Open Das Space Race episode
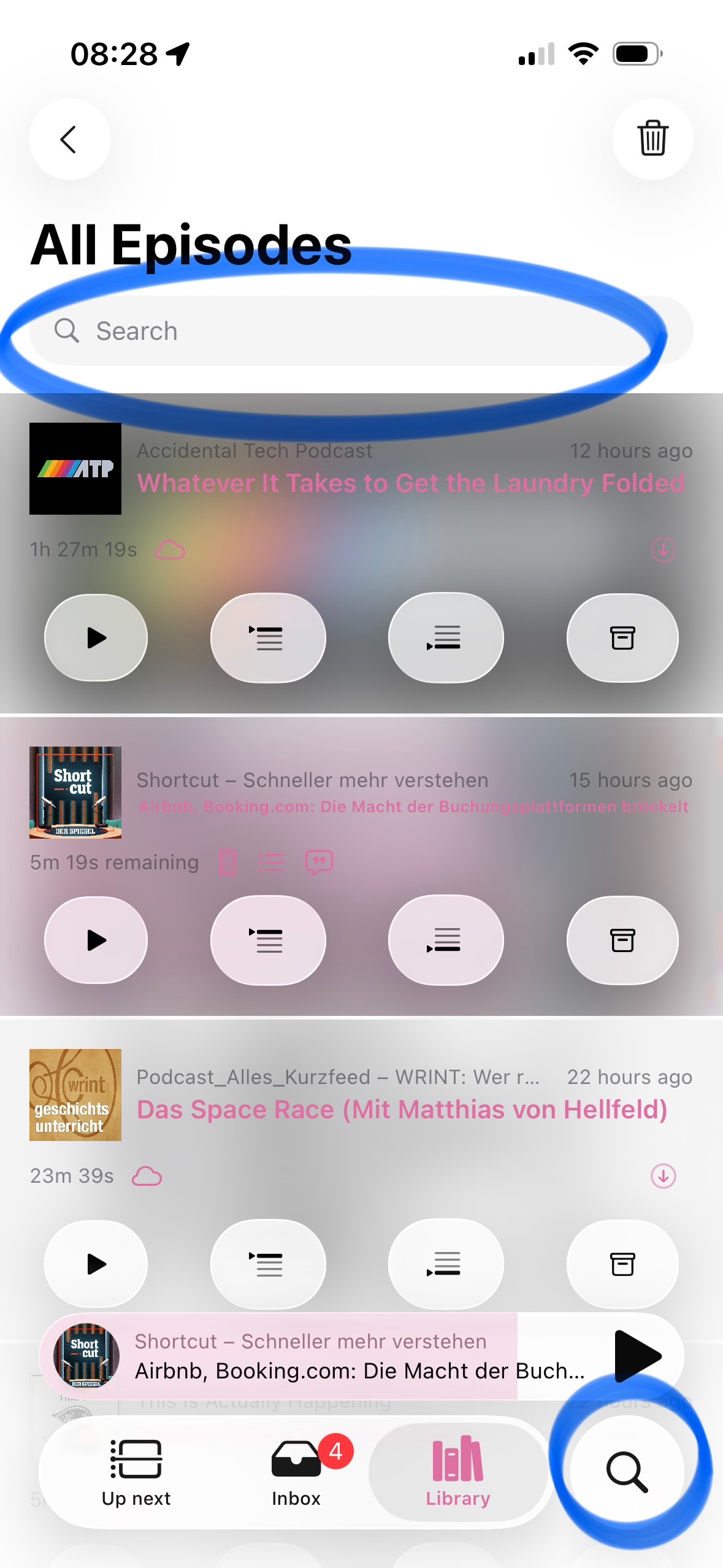This screenshot has height=1568, width=723. coord(402,1110)
